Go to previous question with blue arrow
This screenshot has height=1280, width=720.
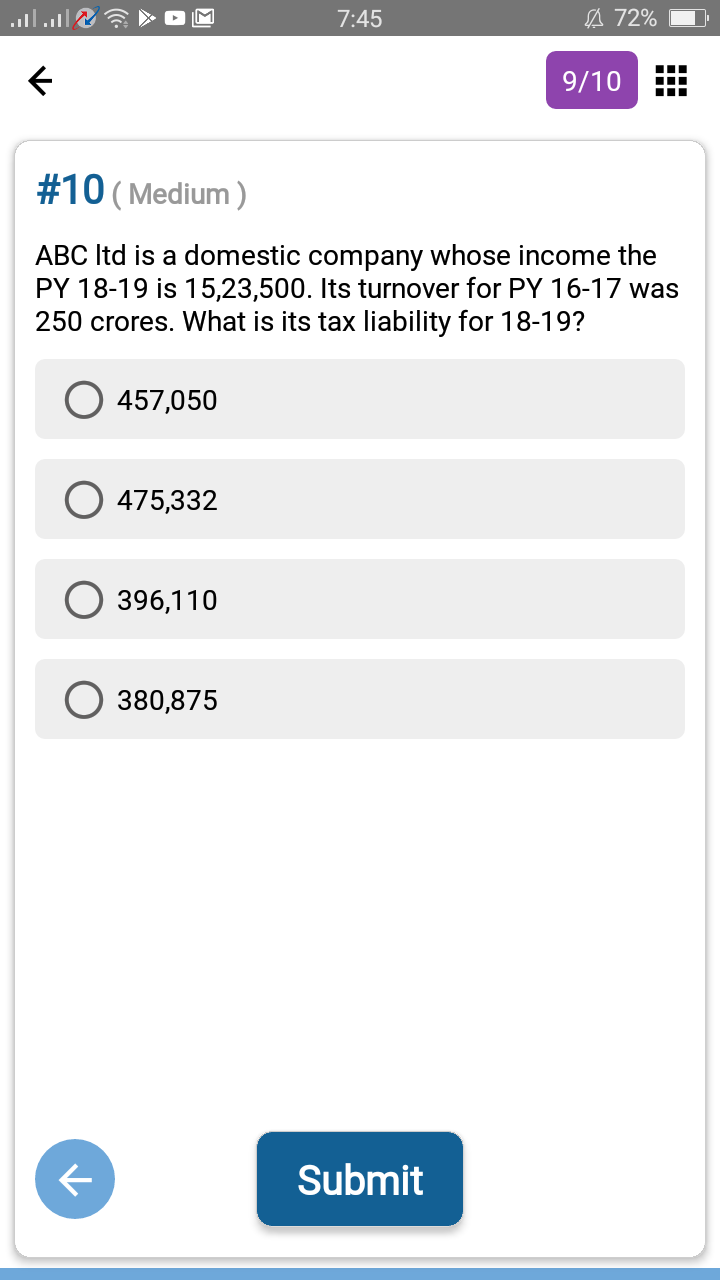(75, 1179)
